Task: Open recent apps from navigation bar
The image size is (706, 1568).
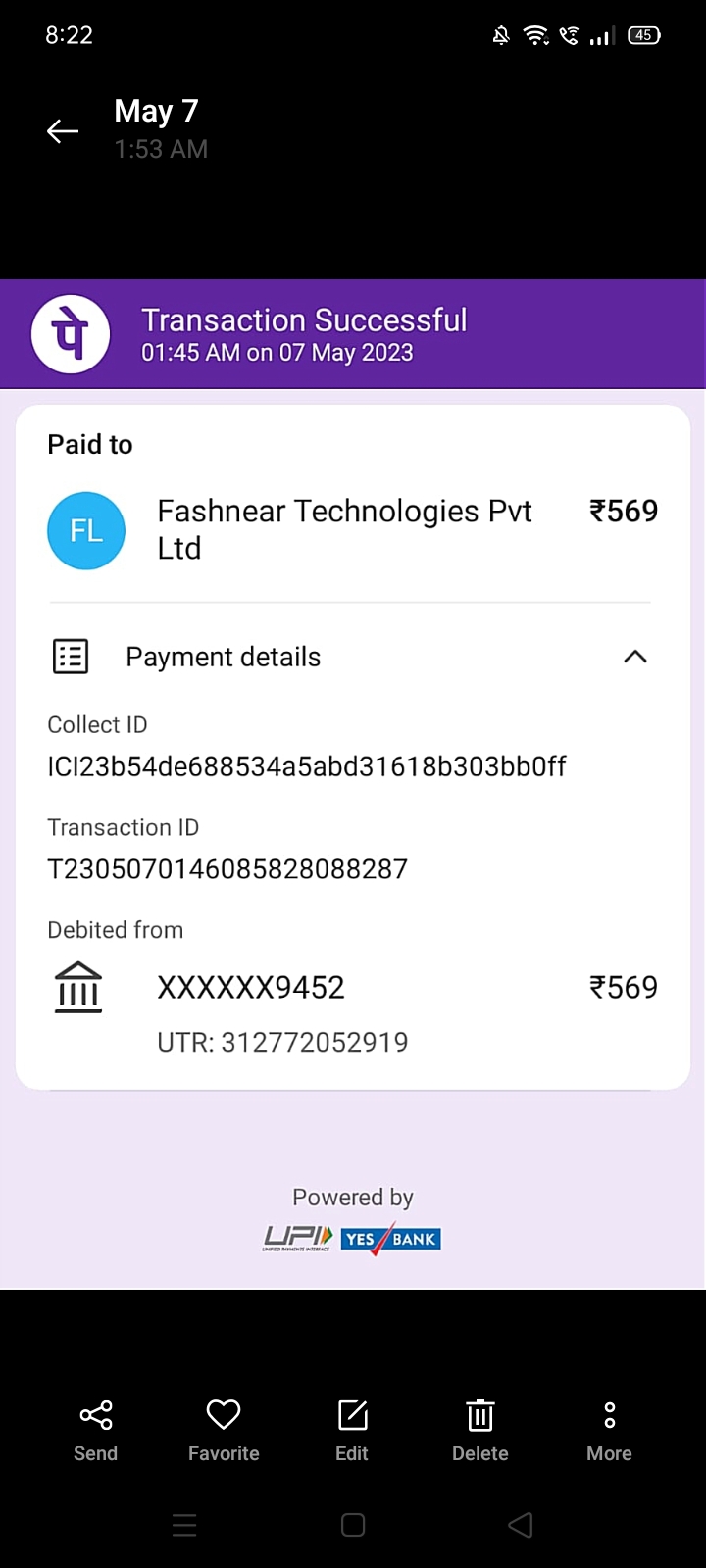Action: point(184,1525)
